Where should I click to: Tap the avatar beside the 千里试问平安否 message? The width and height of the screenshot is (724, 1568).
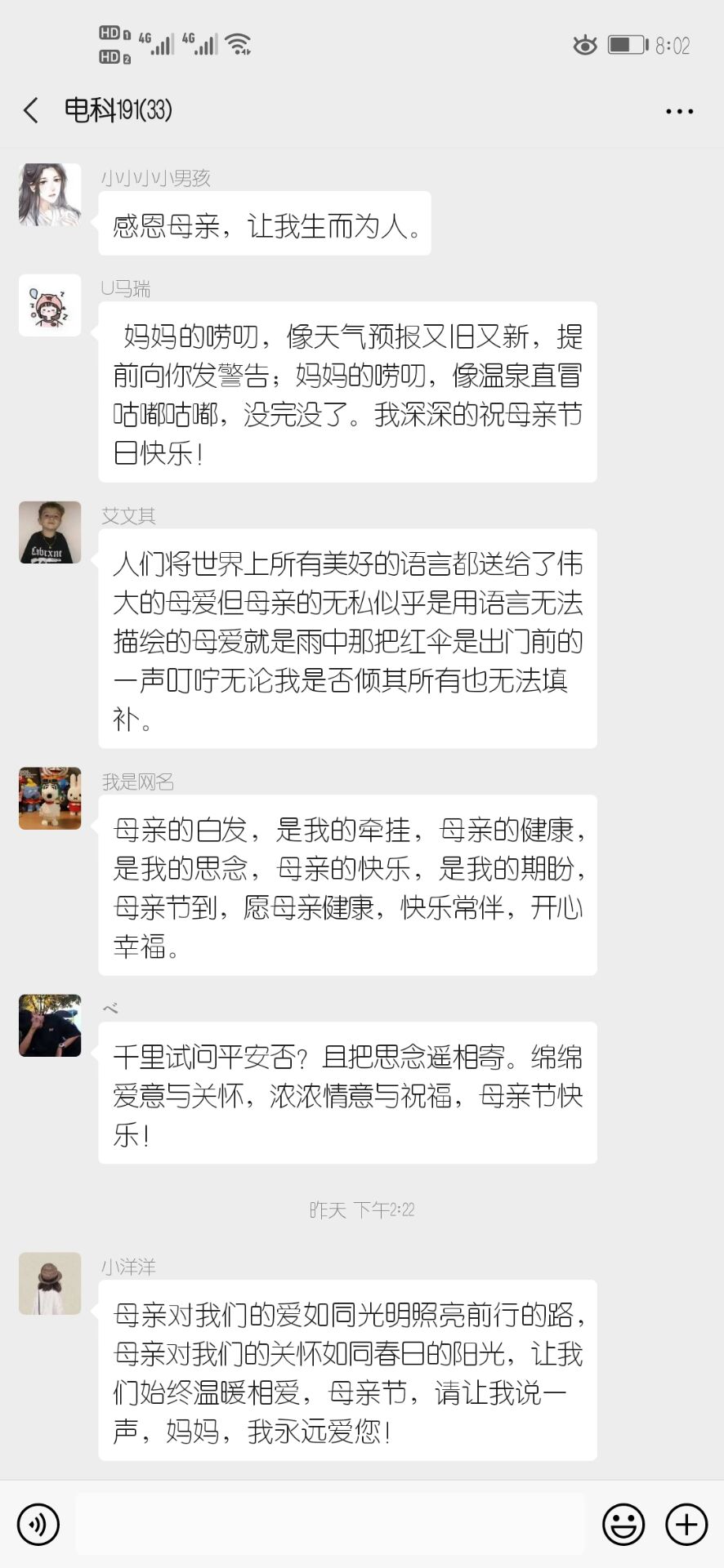click(x=50, y=1026)
